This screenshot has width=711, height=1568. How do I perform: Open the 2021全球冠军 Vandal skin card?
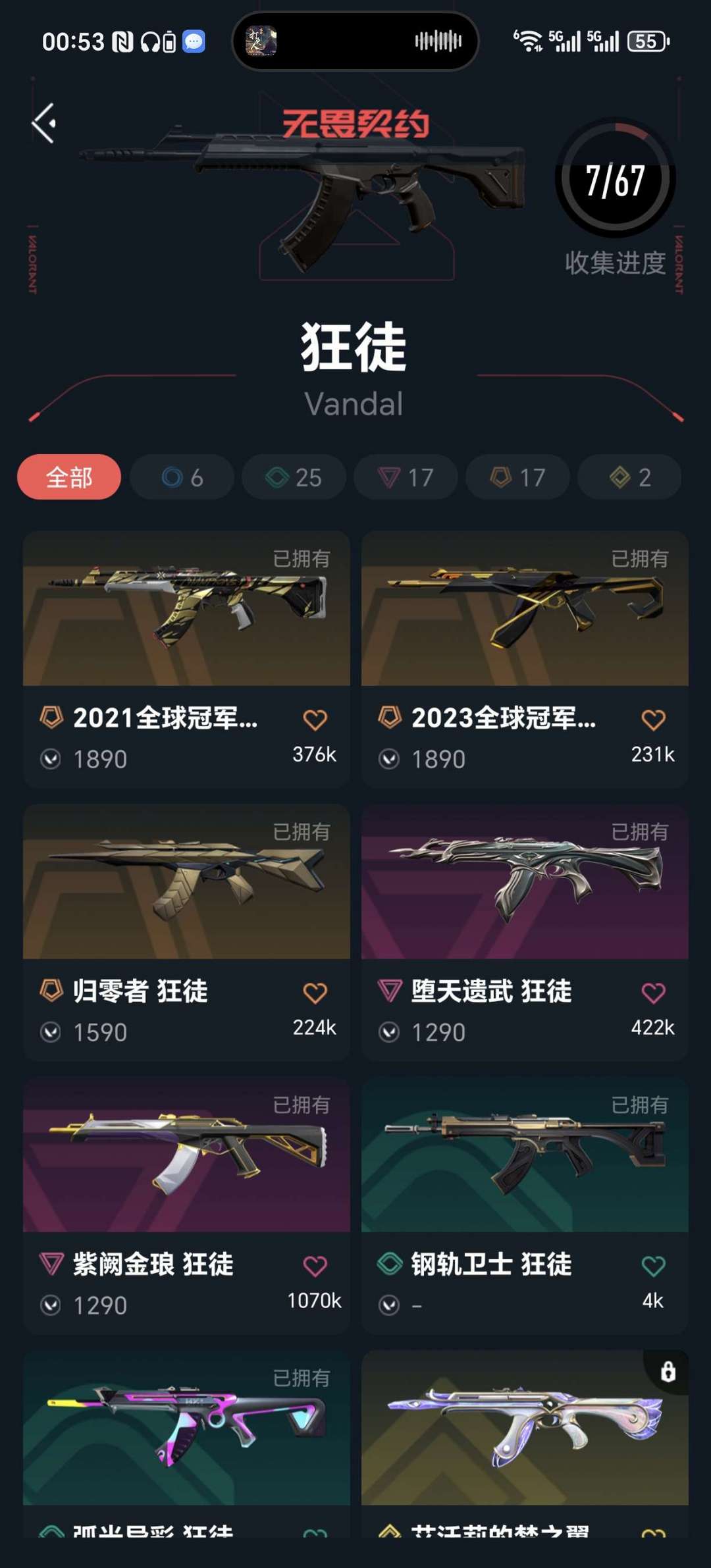[x=186, y=659]
